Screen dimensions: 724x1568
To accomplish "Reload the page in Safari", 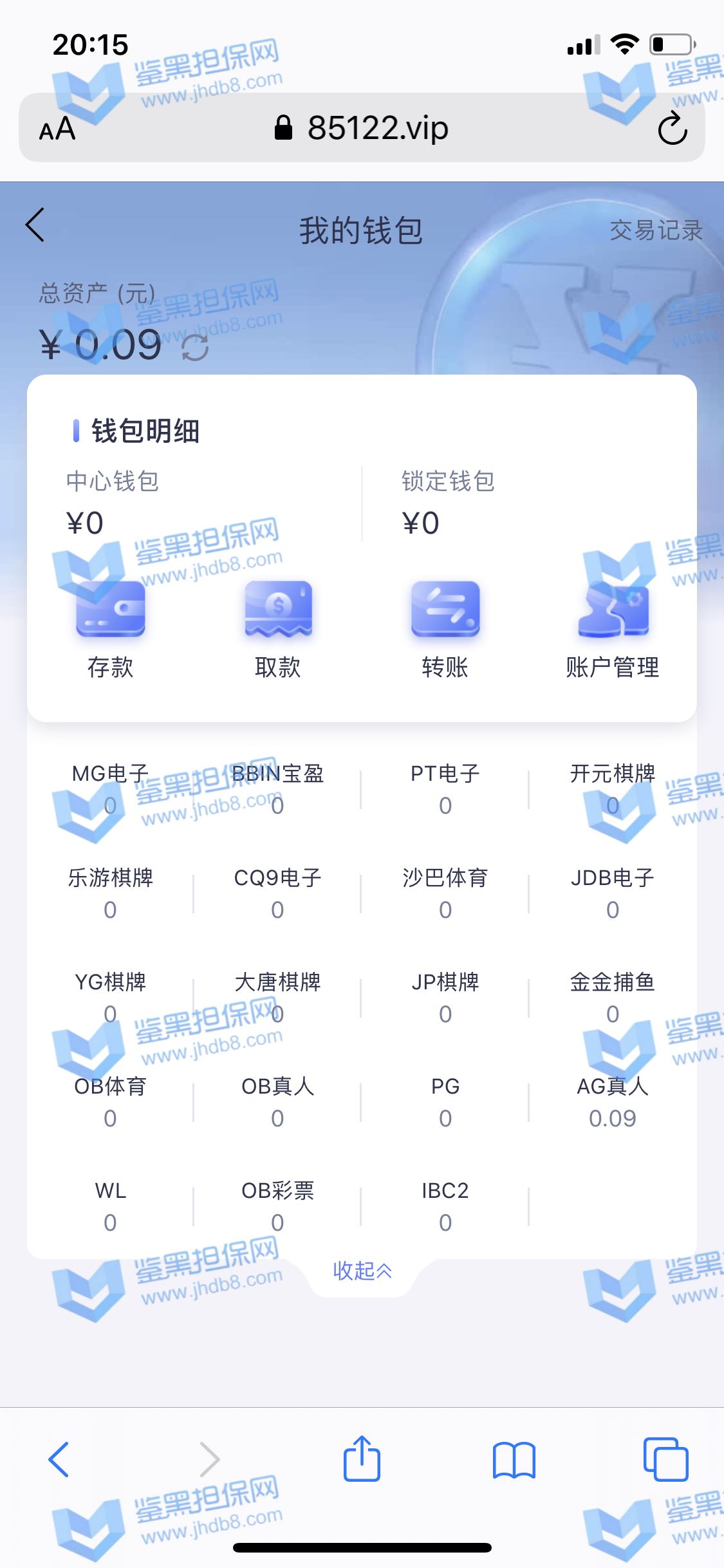I will pos(672,128).
